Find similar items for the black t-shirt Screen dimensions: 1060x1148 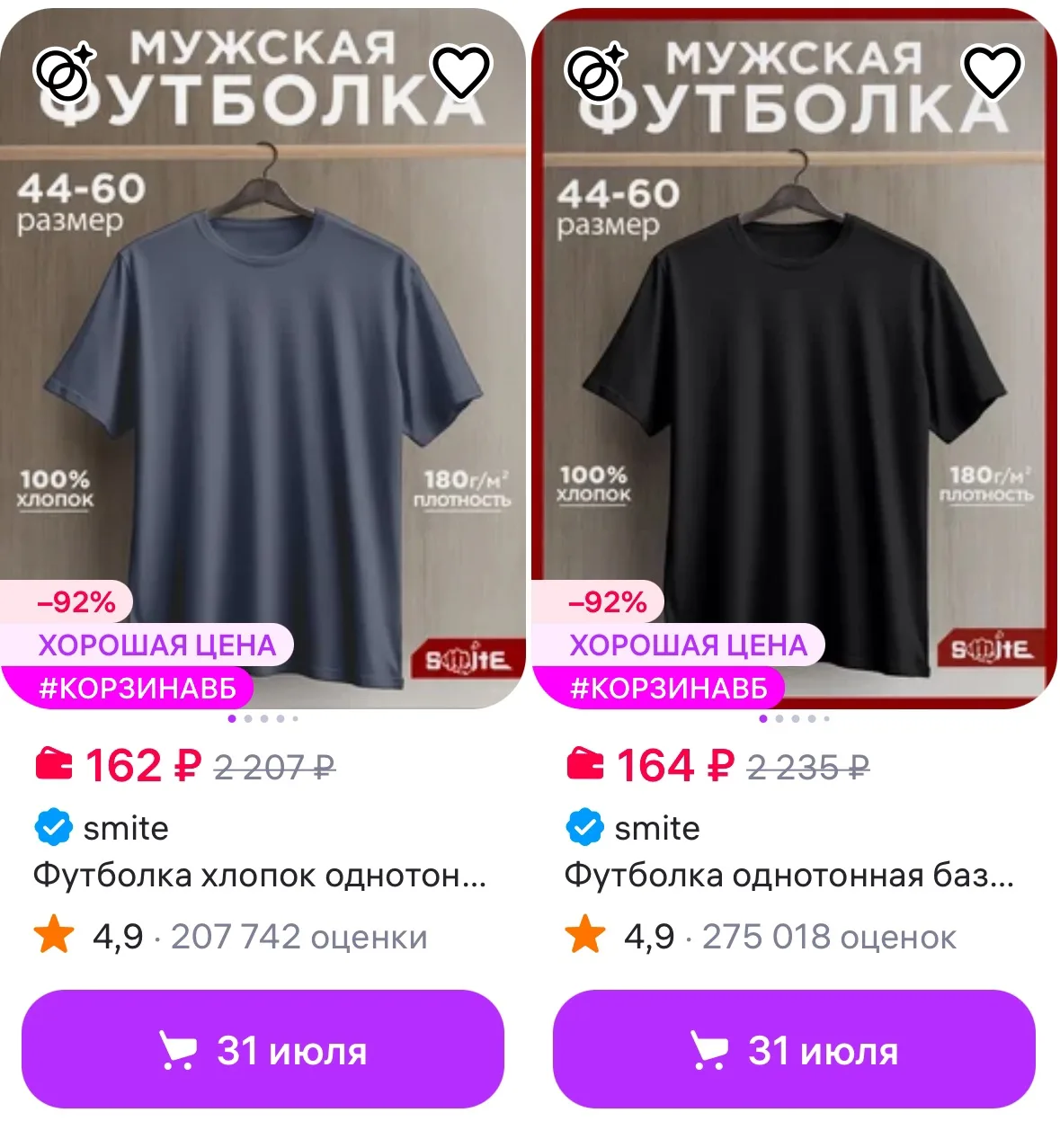point(595,71)
